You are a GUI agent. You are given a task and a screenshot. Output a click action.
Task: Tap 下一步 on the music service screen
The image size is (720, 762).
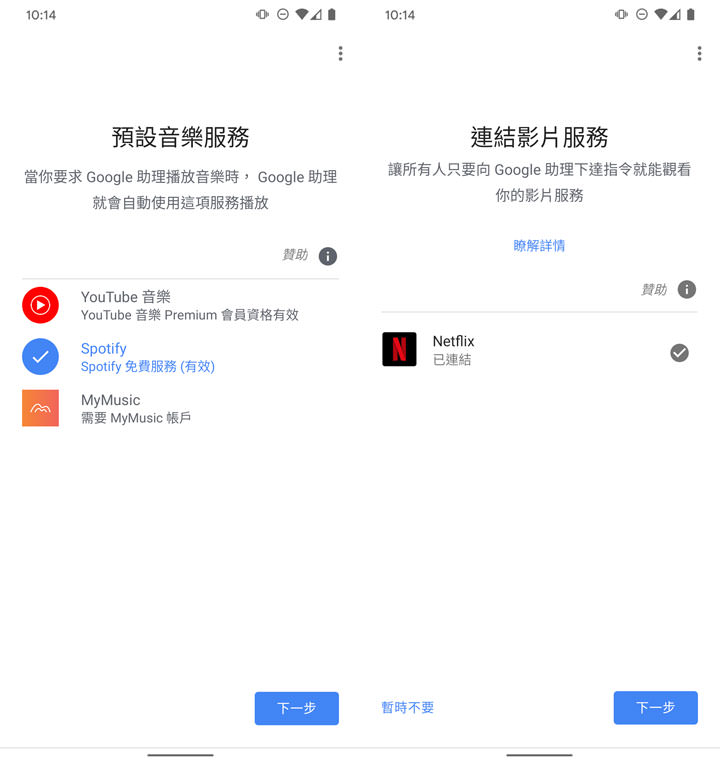point(296,708)
